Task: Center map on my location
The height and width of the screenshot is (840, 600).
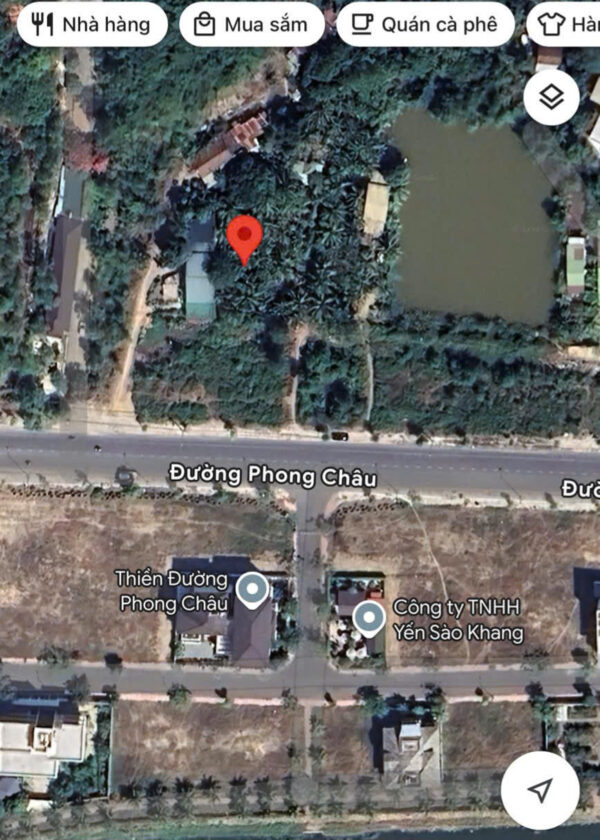Action: 540,790
